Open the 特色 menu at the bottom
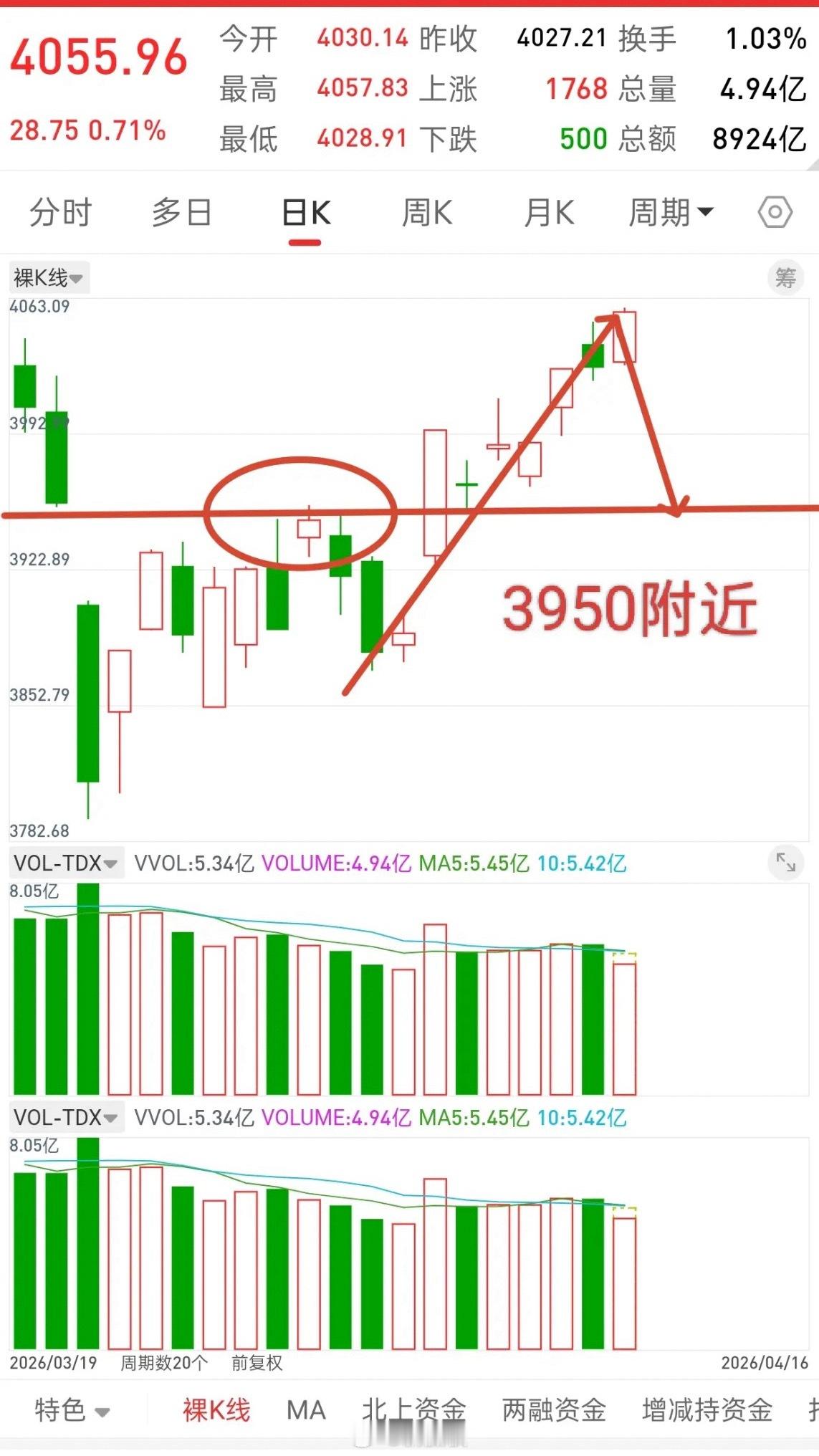819x1456 pixels. coord(57,1407)
